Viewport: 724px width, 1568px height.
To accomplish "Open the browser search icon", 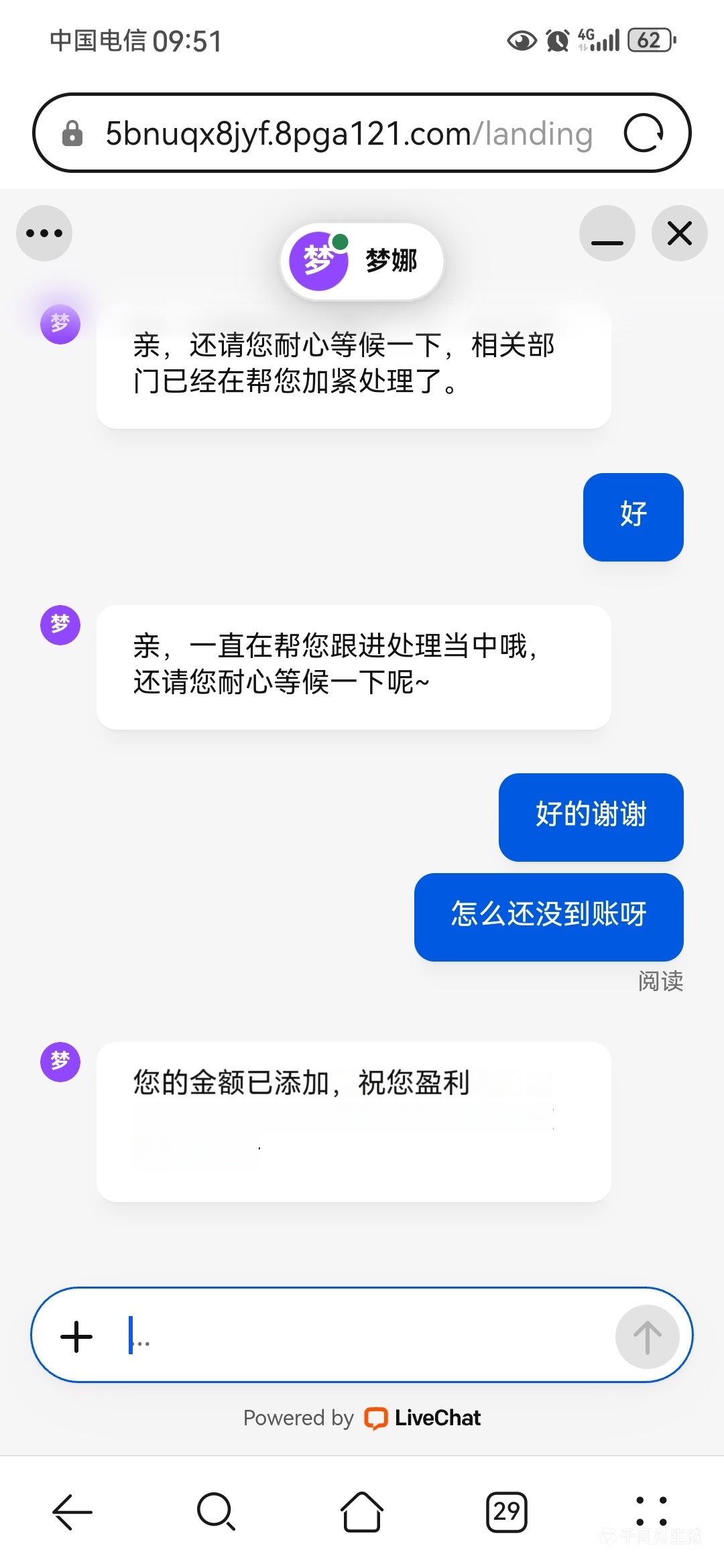I will [216, 1512].
